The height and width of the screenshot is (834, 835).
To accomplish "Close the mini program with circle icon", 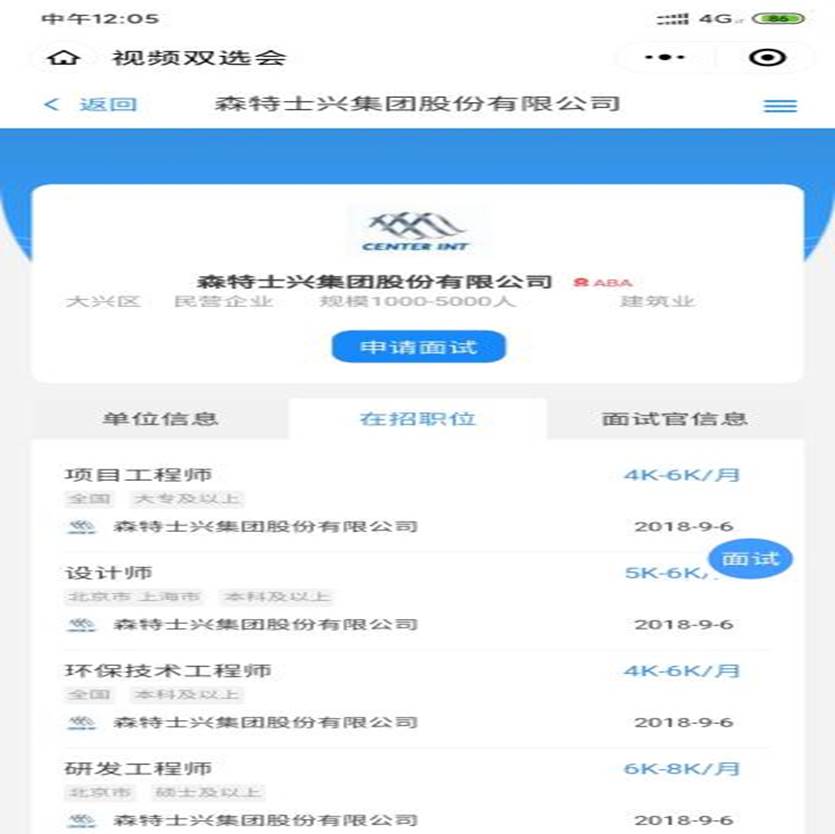I will point(767,58).
